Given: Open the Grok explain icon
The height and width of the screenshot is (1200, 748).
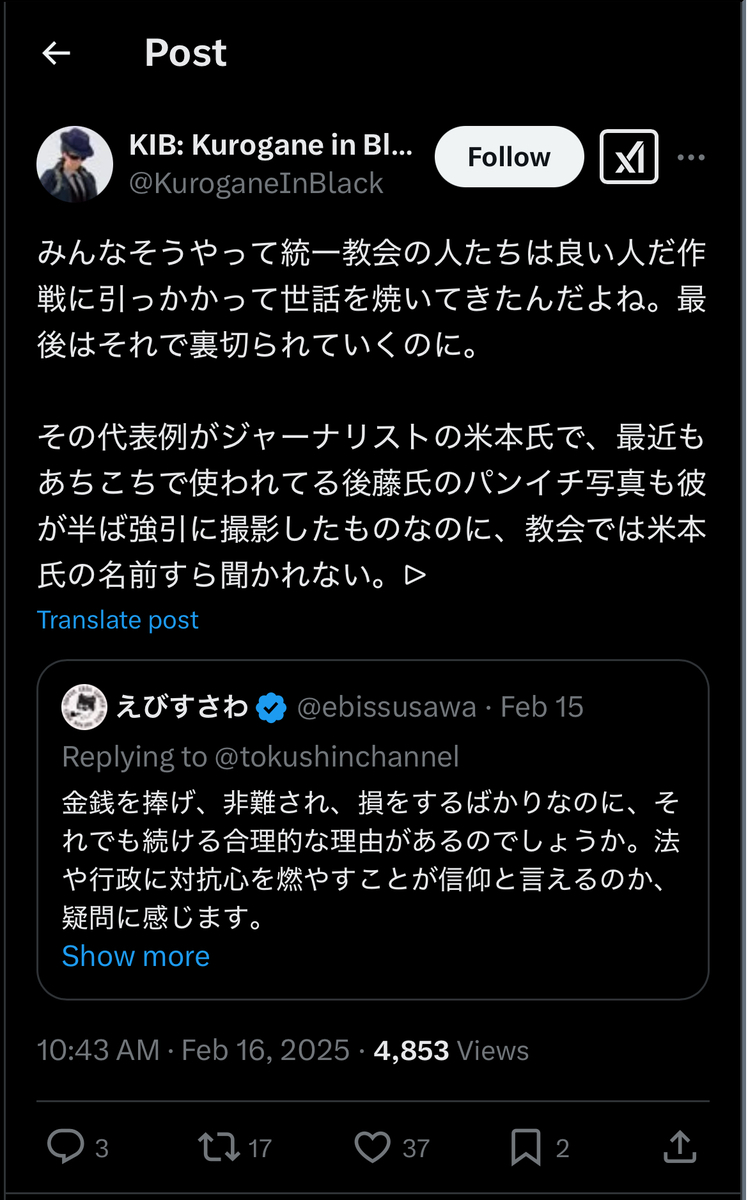Looking at the screenshot, I should tap(628, 157).
